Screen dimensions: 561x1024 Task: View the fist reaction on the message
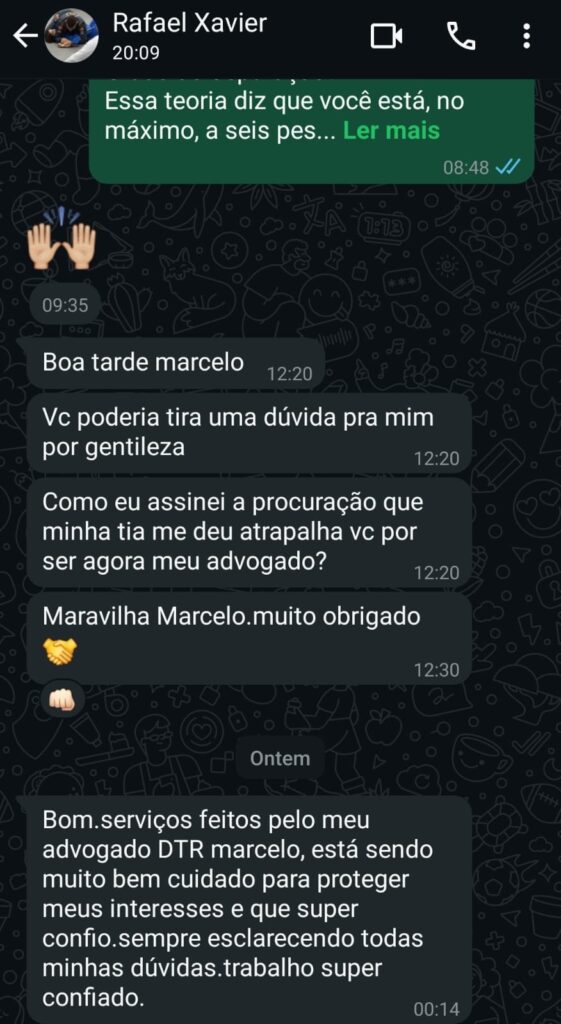point(63,701)
